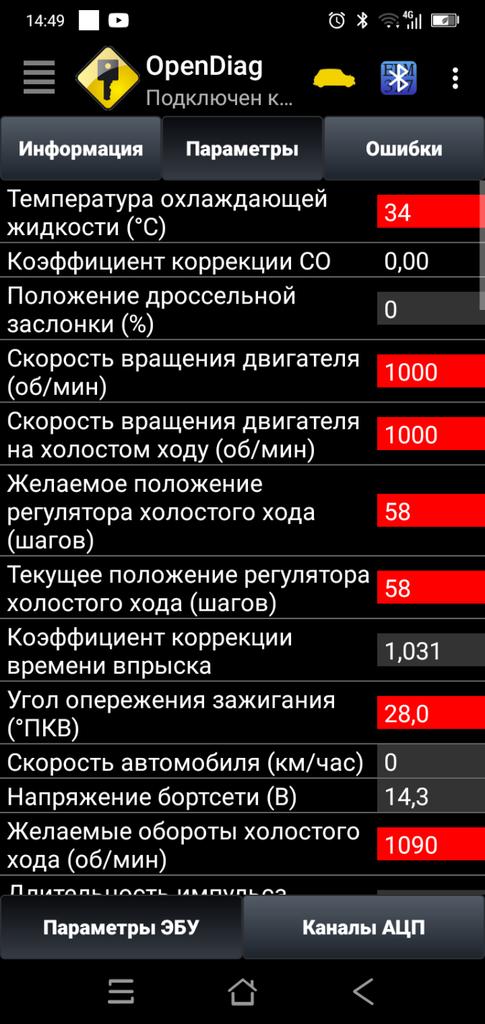Open the three-dot overflow menu
The image size is (485, 1024).
455,78
